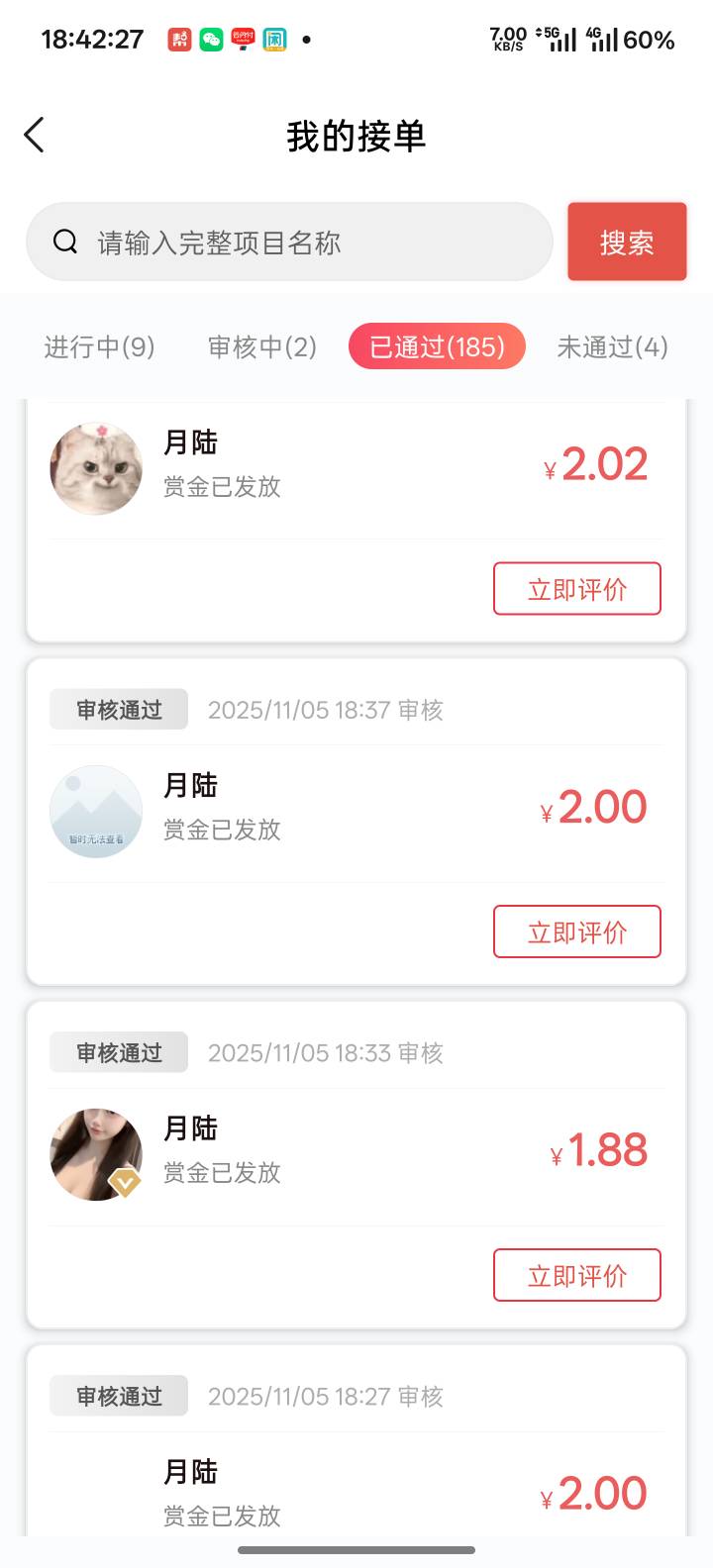The height and width of the screenshot is (1568, 713).
Task: Go back from 我的接单 page
Action: coord(35,136)
